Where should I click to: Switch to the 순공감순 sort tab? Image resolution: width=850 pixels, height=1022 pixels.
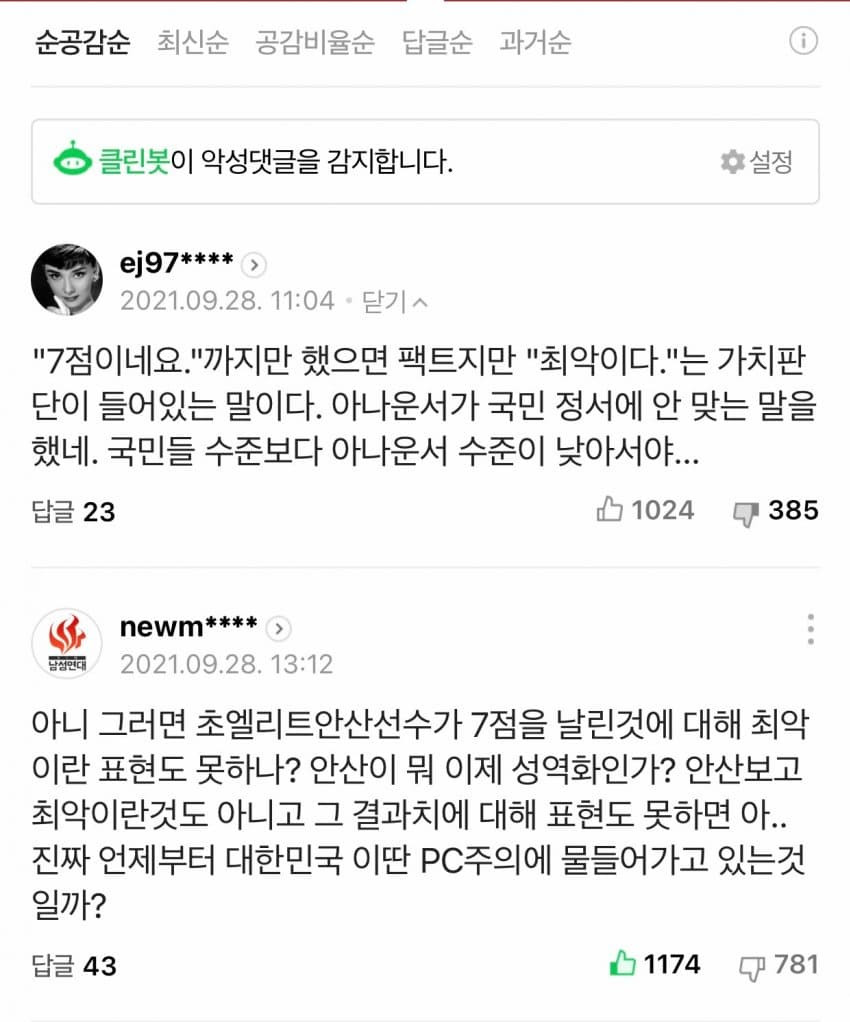83,42
